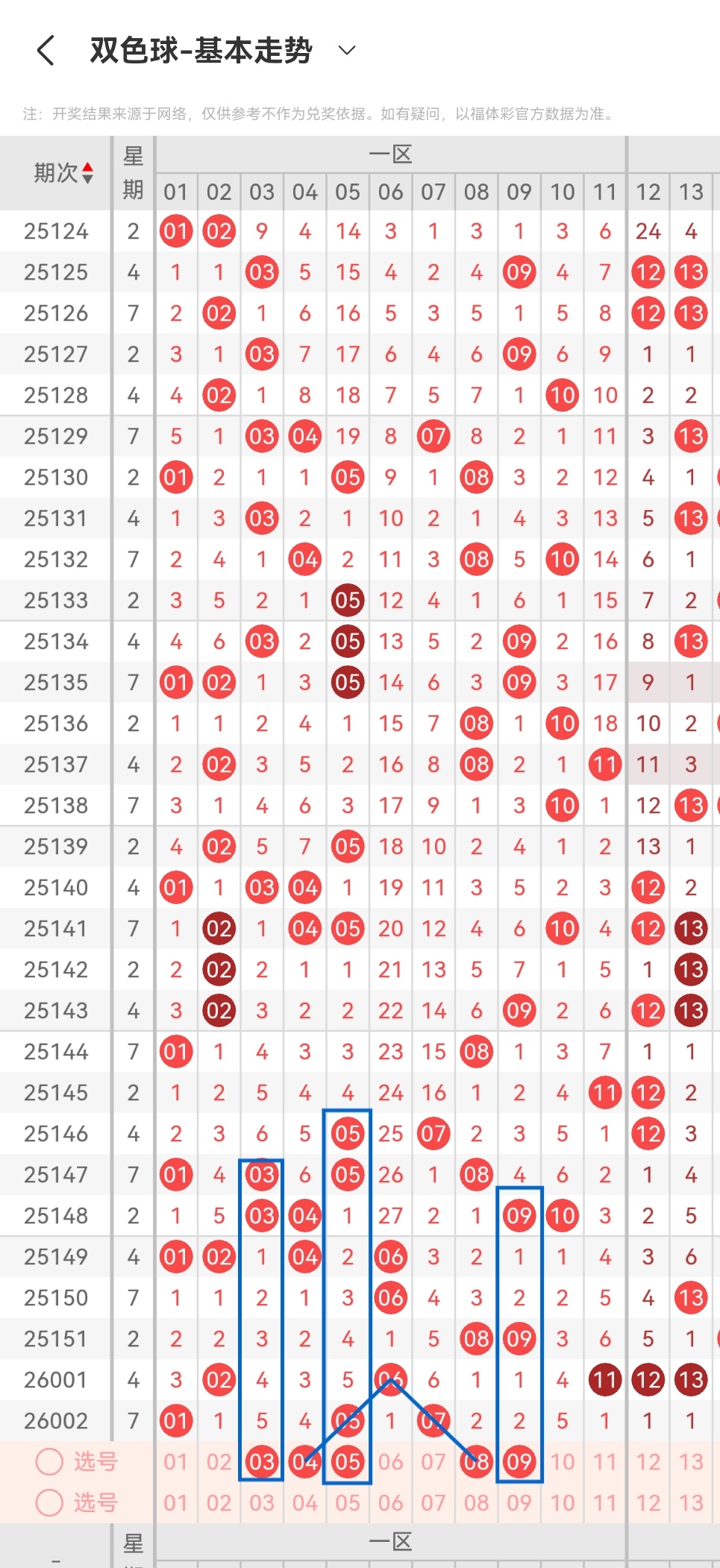Click the dark red 02 ball in row 25141

219,929
